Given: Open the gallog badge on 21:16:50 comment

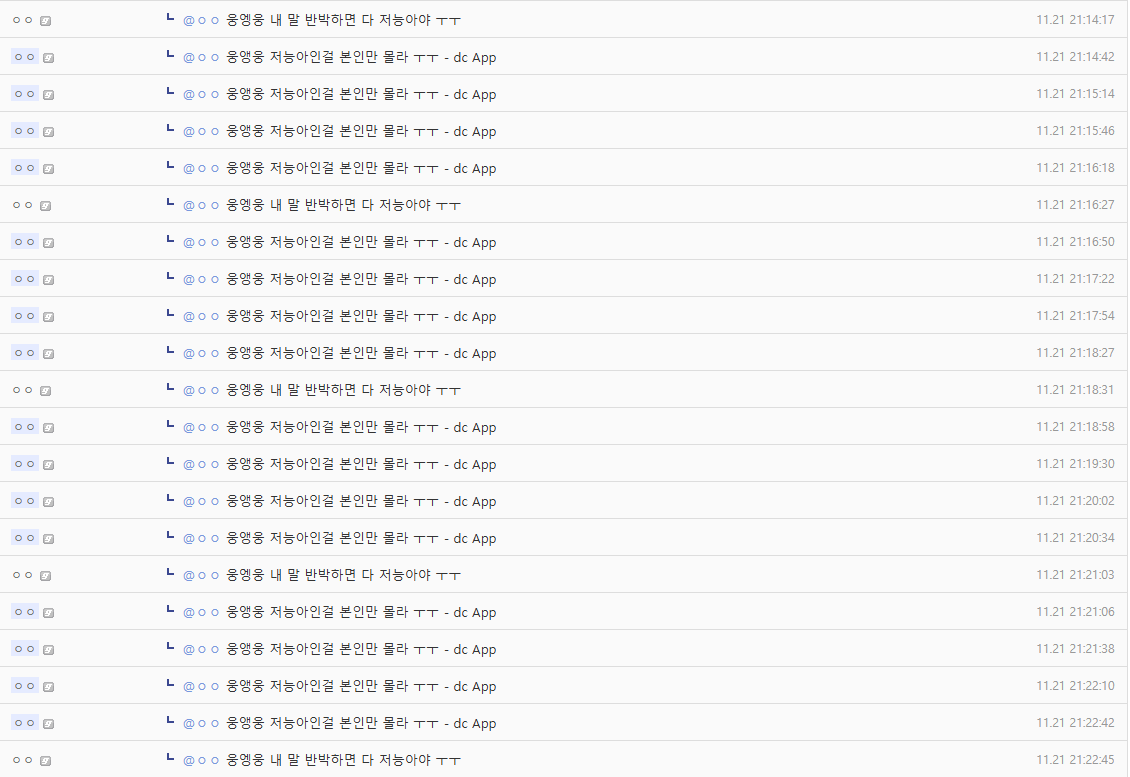Looking at the screenshot, I should (49, 242).
